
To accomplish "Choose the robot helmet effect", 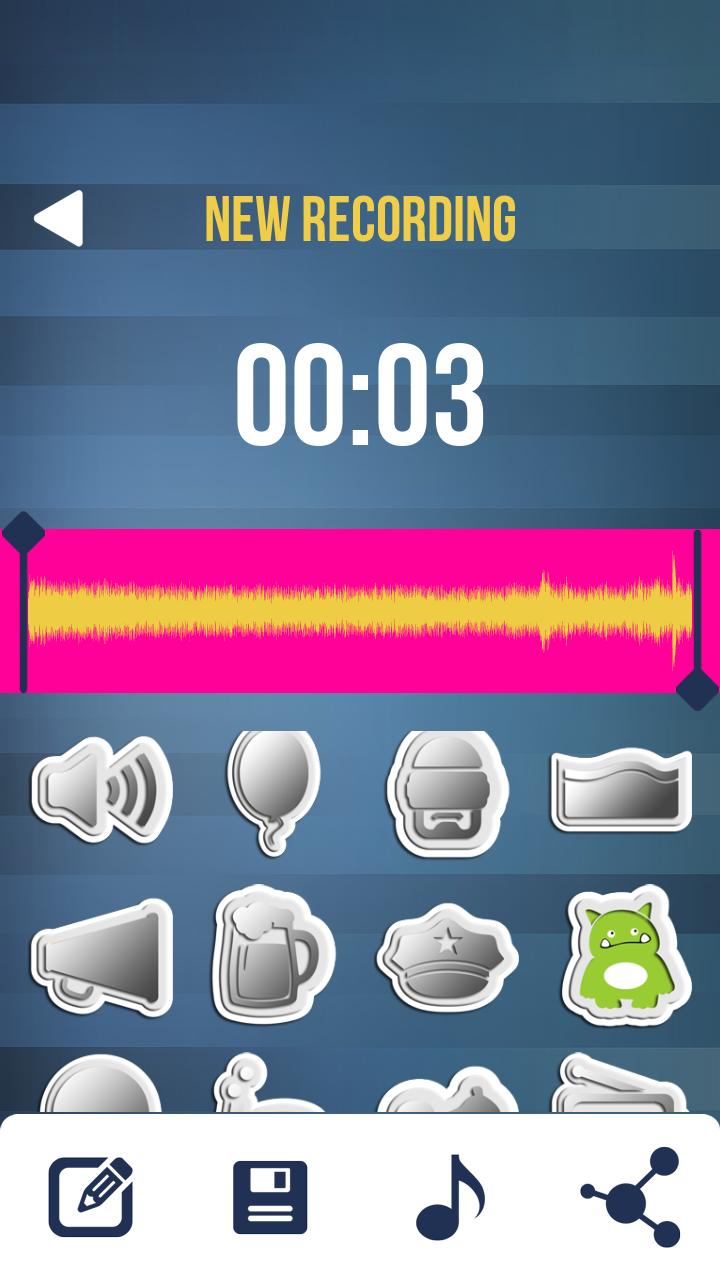I will click(447, 792).
